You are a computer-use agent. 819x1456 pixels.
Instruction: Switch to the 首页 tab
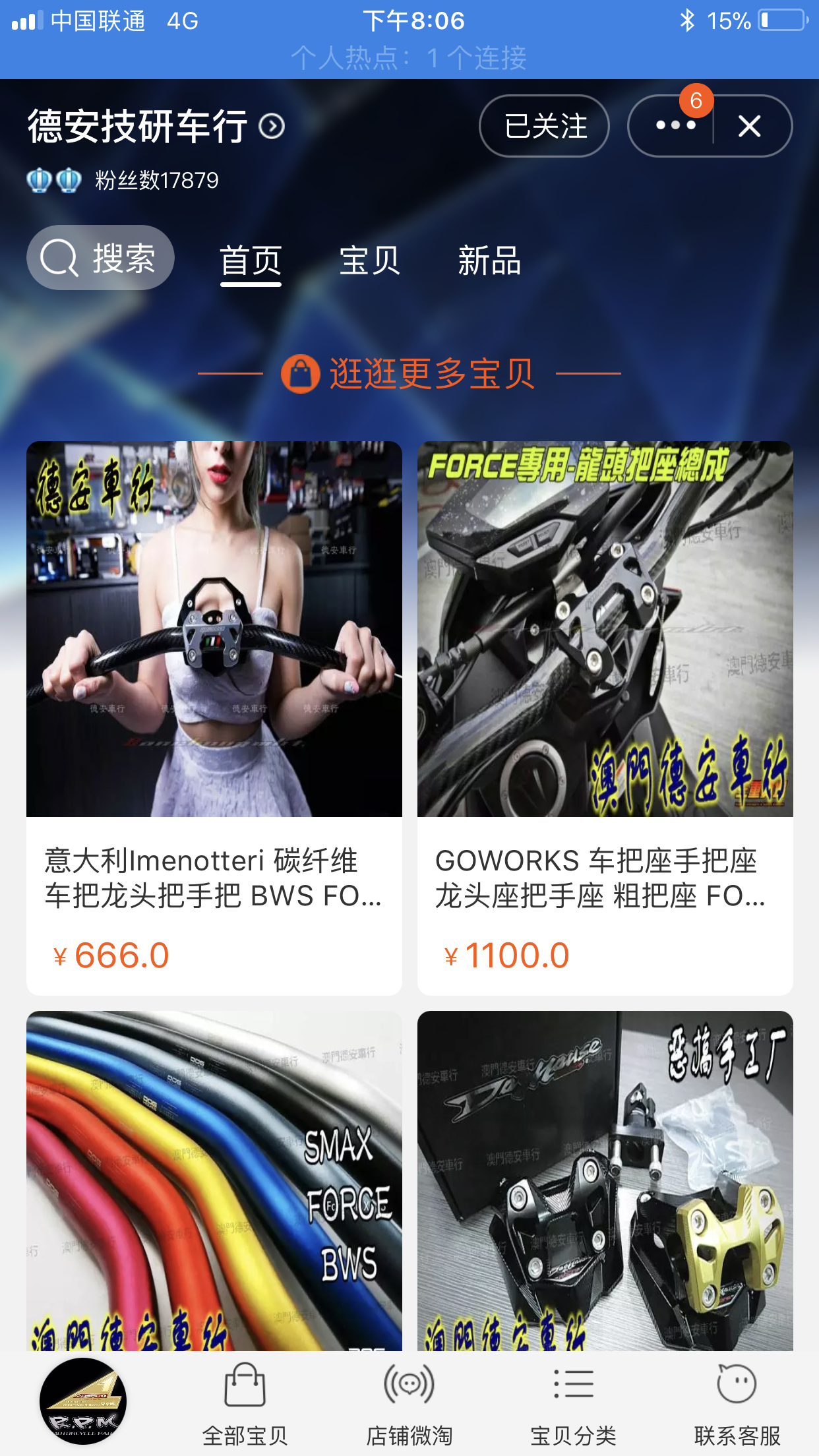[251, 261]
